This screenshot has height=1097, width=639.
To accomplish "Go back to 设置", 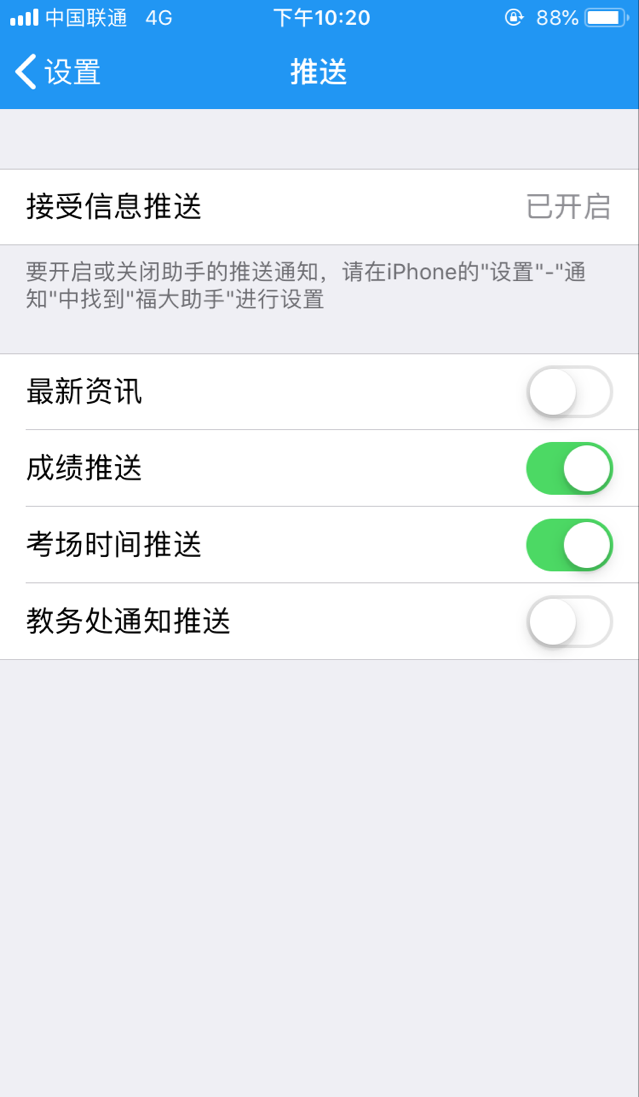I will pyautogui.click(x=58, y=72).
